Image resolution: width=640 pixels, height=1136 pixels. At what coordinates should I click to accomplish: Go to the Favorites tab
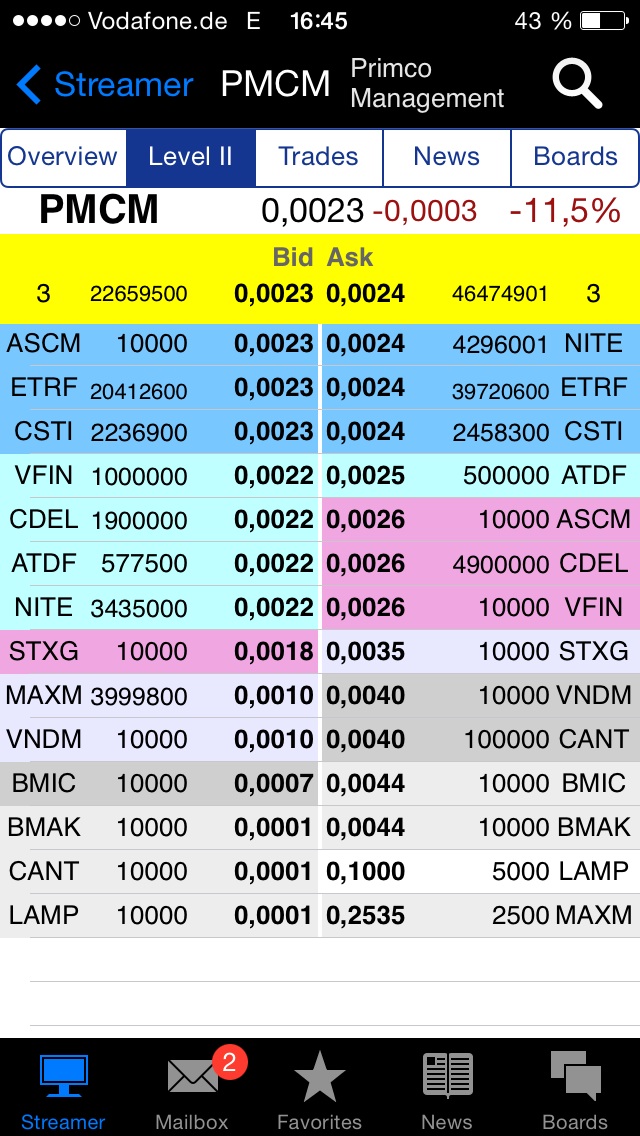click(x=319, y=1088)
